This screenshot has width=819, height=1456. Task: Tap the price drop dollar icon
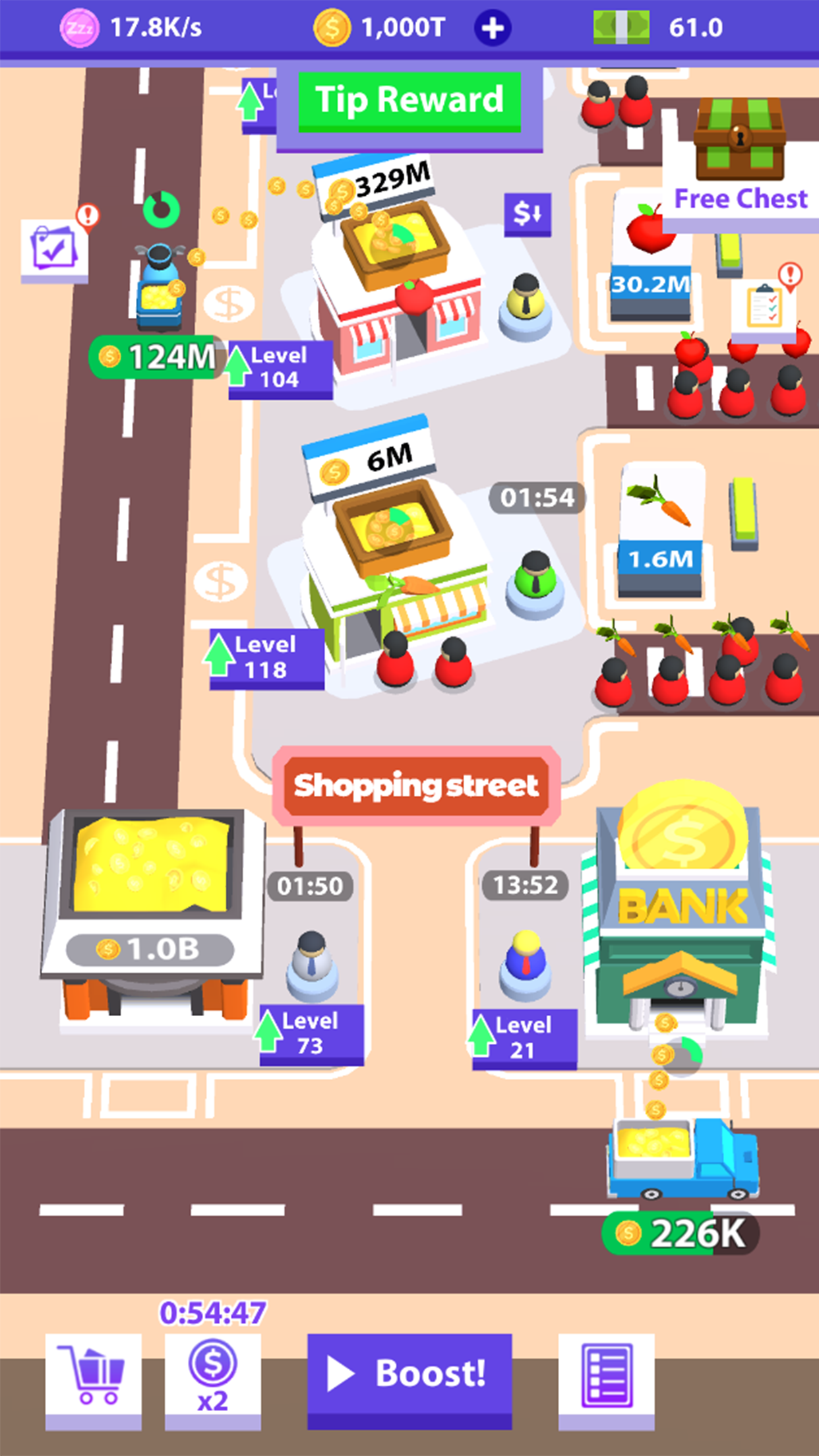click(527, 214)
